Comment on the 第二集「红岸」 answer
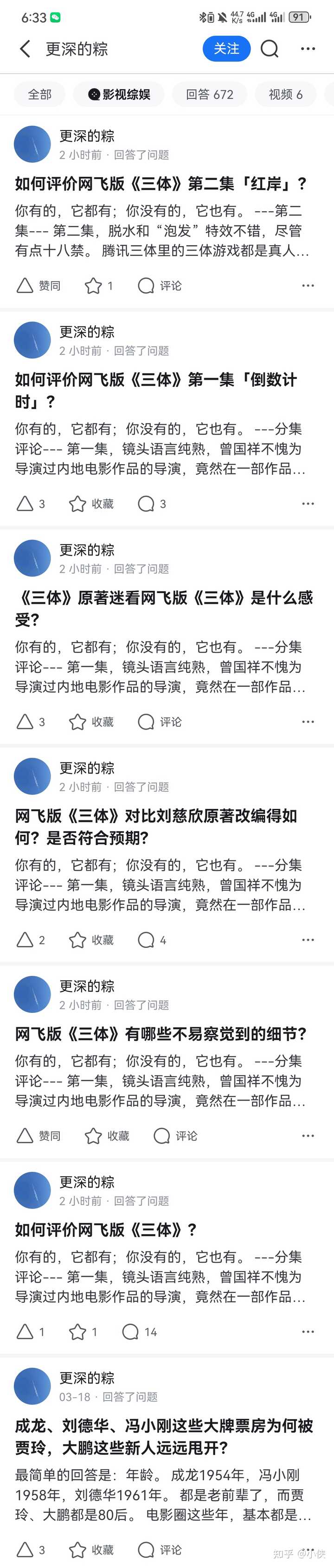Viewport: 334px width, 1568px height. pyautogui.click(x=160, y=286)
